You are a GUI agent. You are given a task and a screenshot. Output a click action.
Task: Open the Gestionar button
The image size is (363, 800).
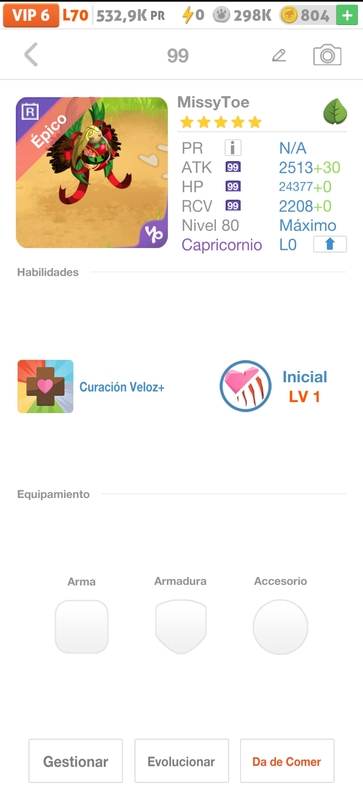click(76, 761)
